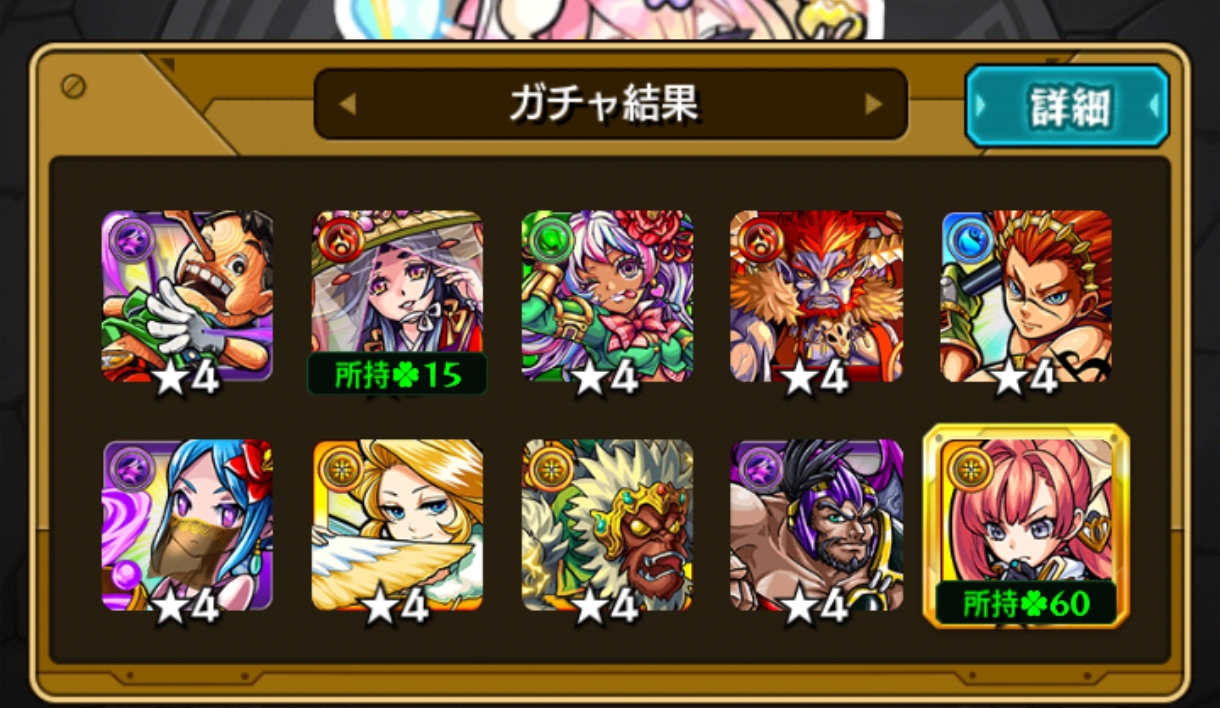Open the bearded purple-helmet warrior card
The width and height of the screenshot is (1220, 708).
816,525
